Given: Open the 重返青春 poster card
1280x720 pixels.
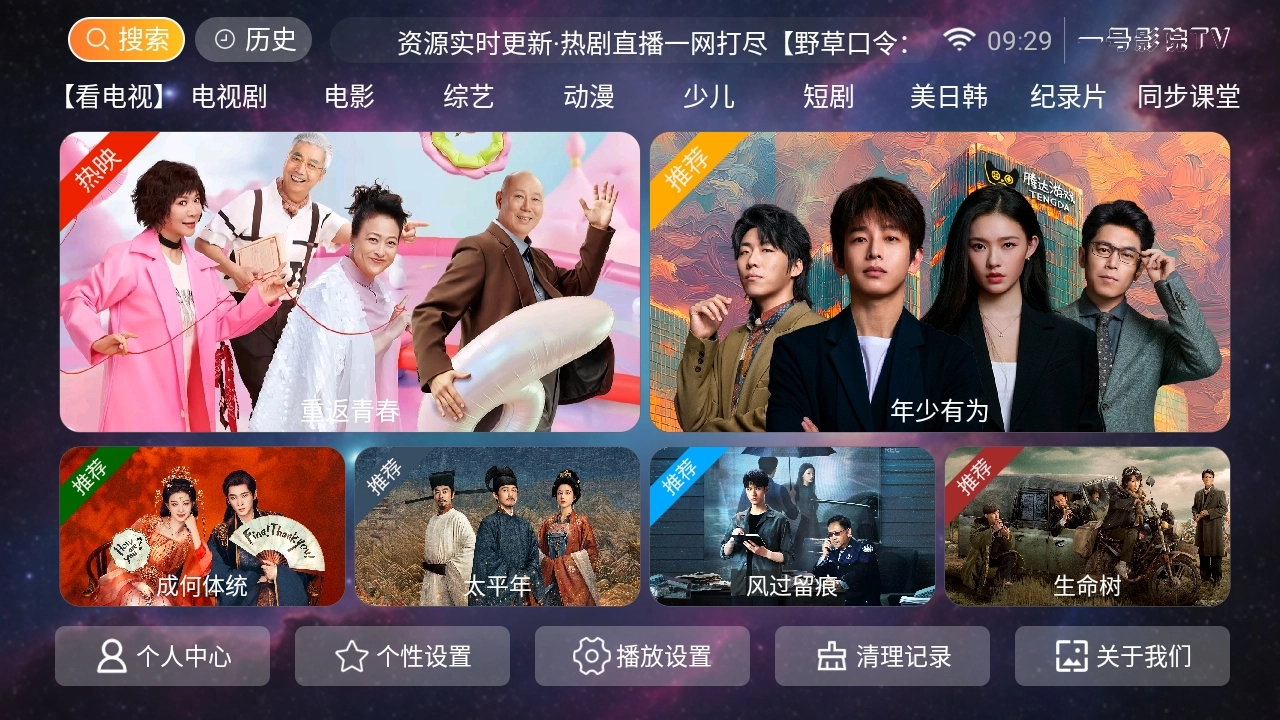Looking at the screenshot, I should pyautogui.click(x=350, y=282).
